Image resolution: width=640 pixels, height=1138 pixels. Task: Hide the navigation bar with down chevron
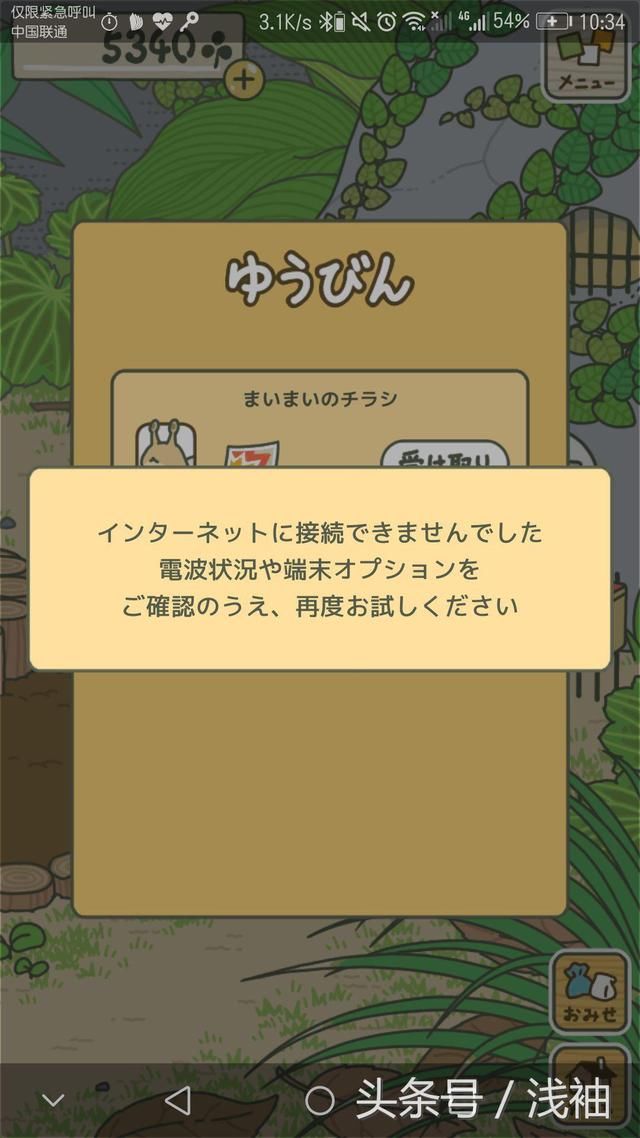pos(52,1101)
